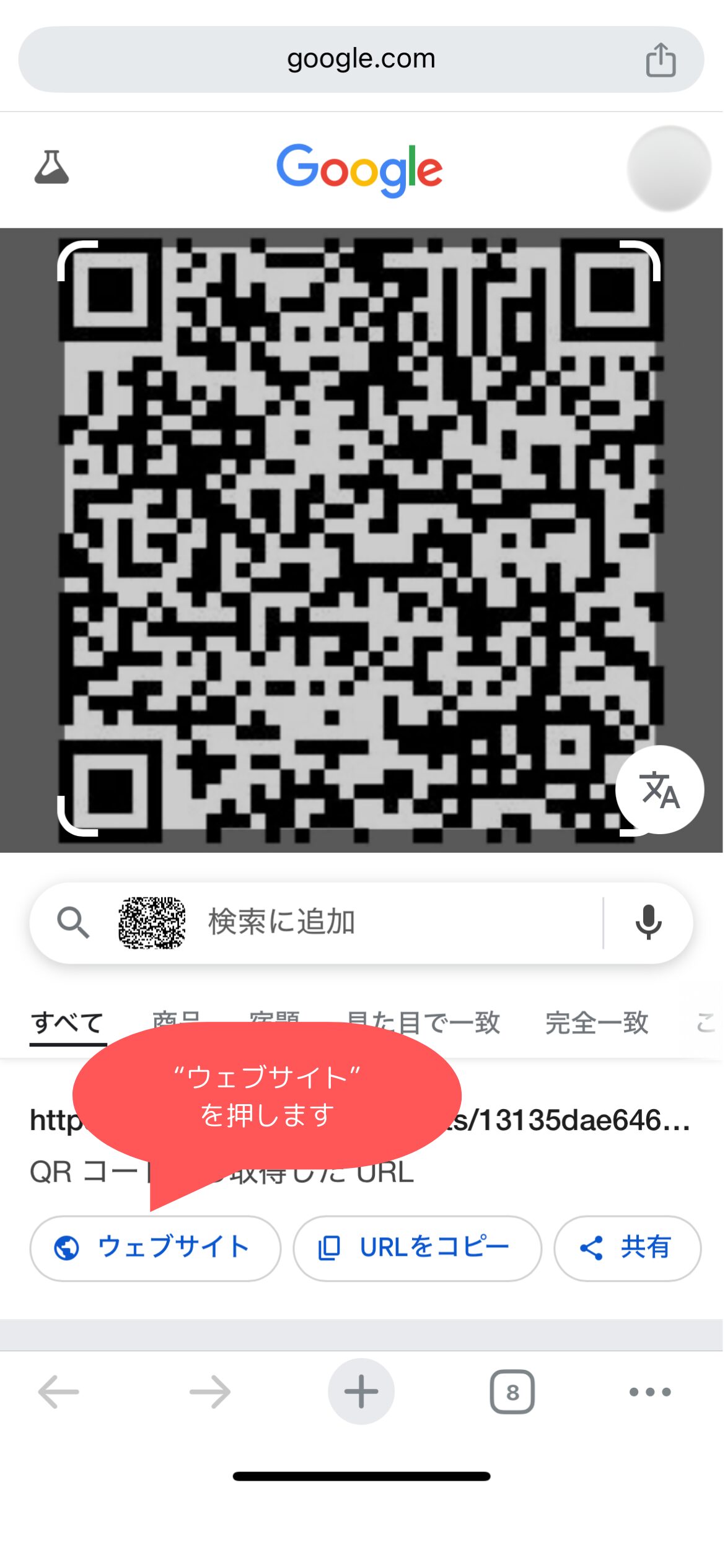Open a new tab with the plus button

click(361, 1392)
